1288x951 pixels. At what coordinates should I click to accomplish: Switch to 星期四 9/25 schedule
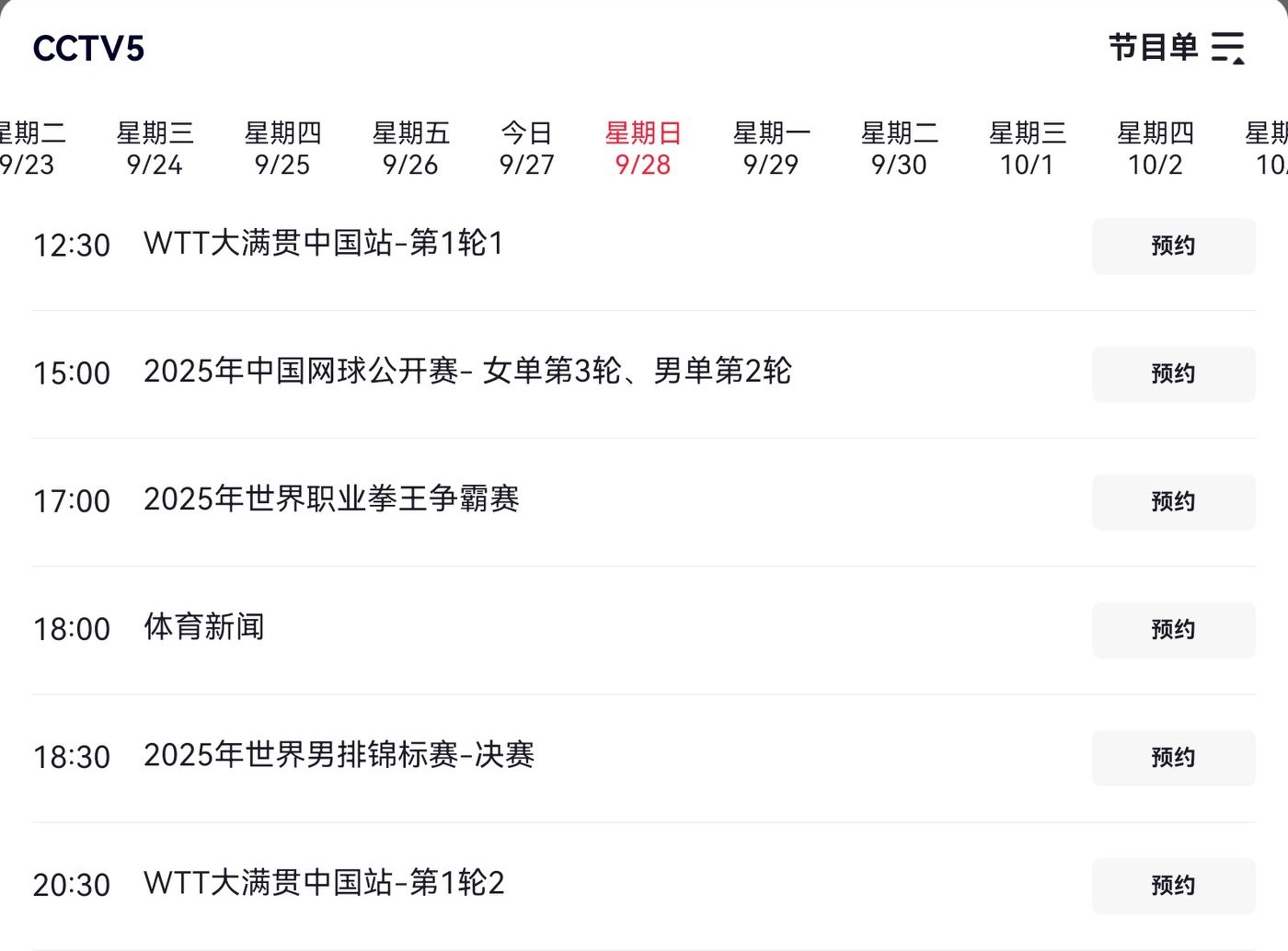click(x=282, y=149)
